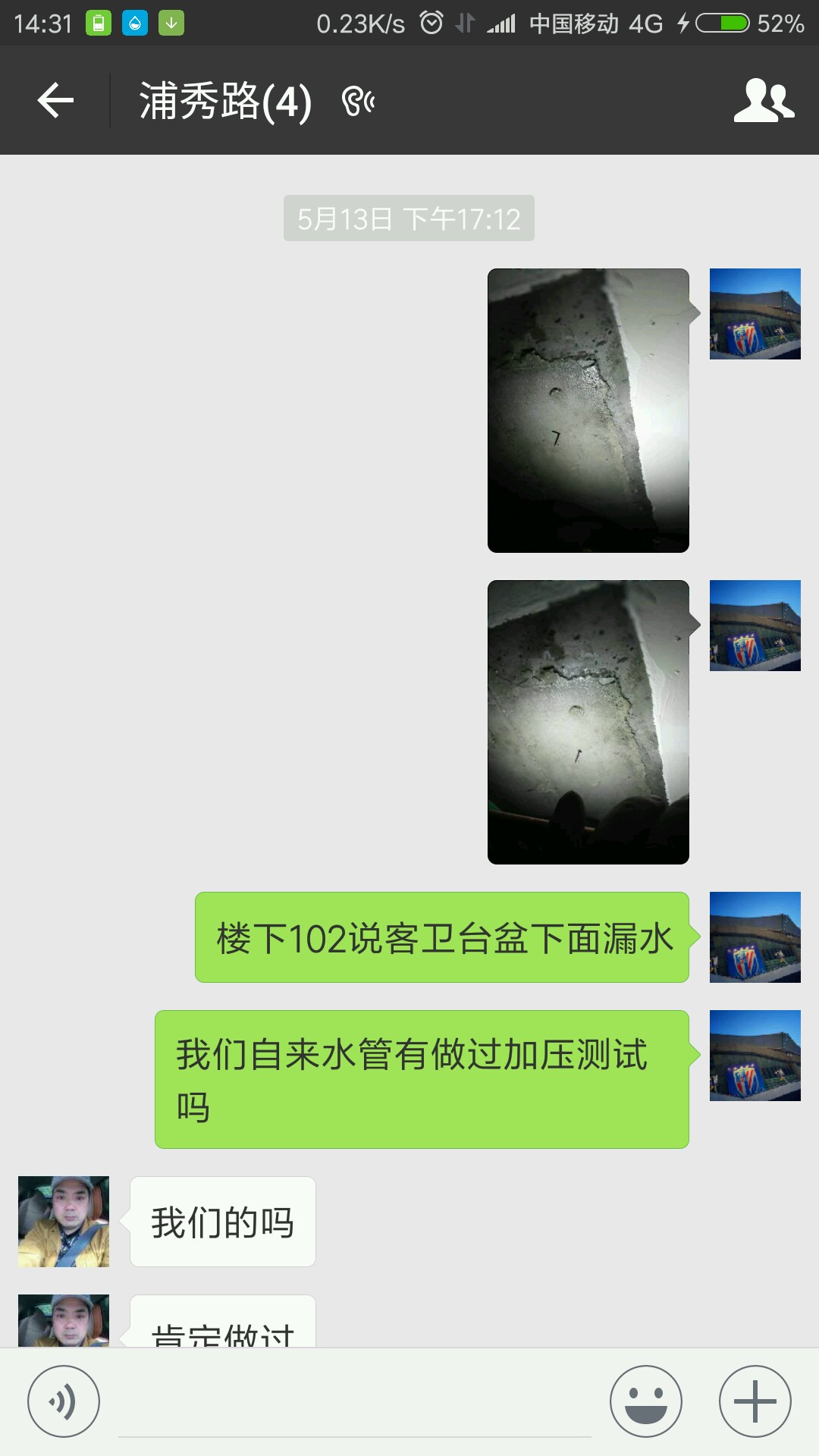Open the plus attachments menu
819x1456 pixels.
click(755, 1401)
